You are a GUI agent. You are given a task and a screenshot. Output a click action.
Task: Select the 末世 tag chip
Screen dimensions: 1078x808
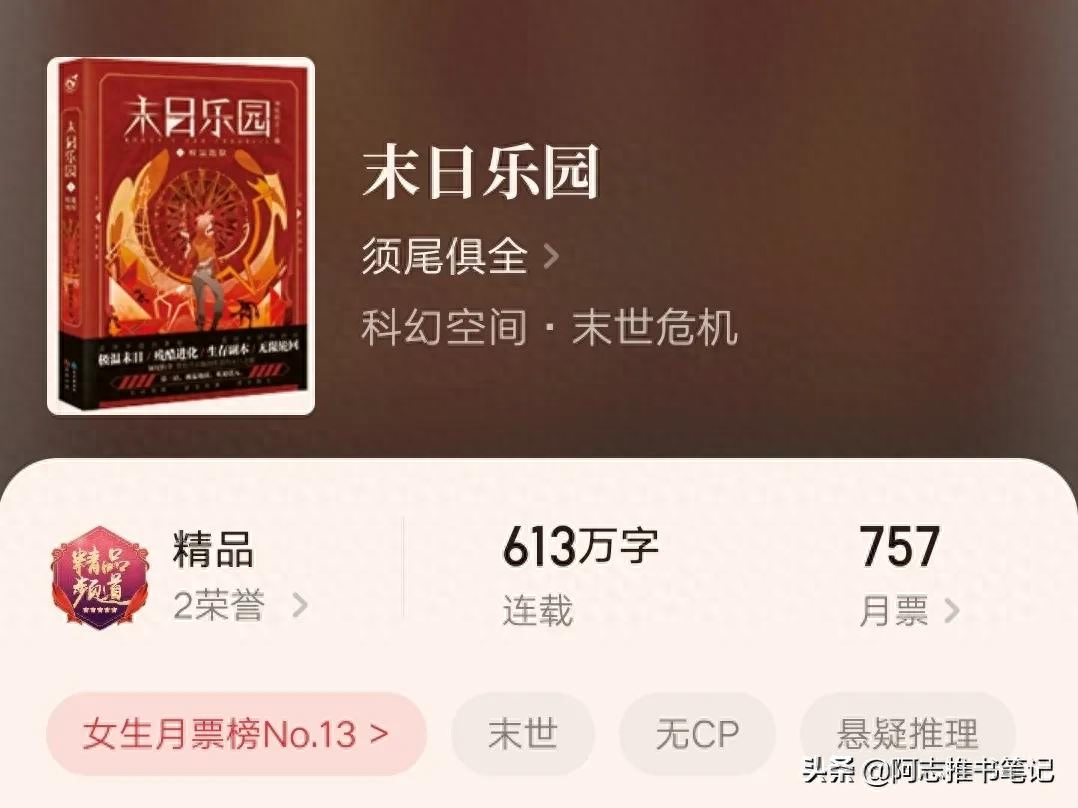click(x=522, y=734)
